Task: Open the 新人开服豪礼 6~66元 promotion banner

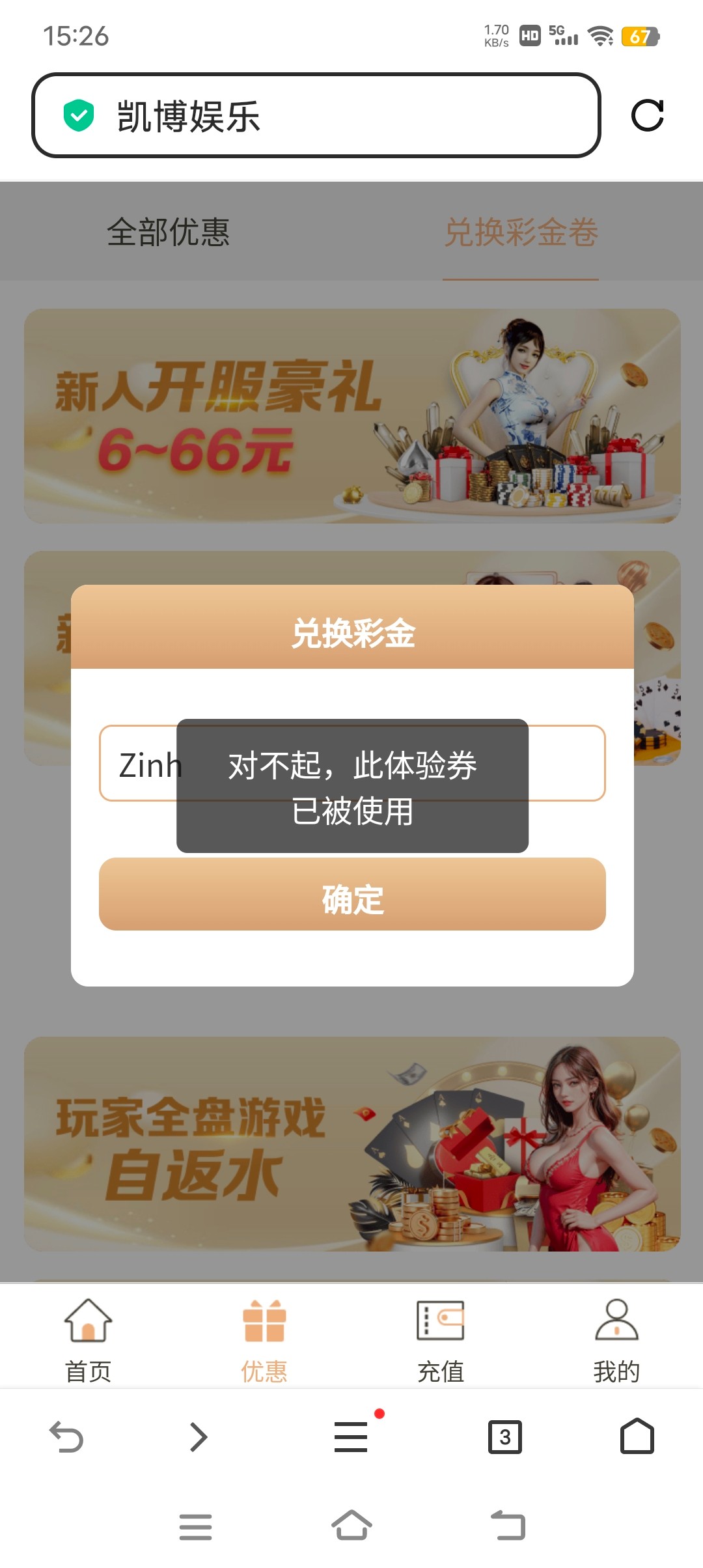Action: (352, 416)
